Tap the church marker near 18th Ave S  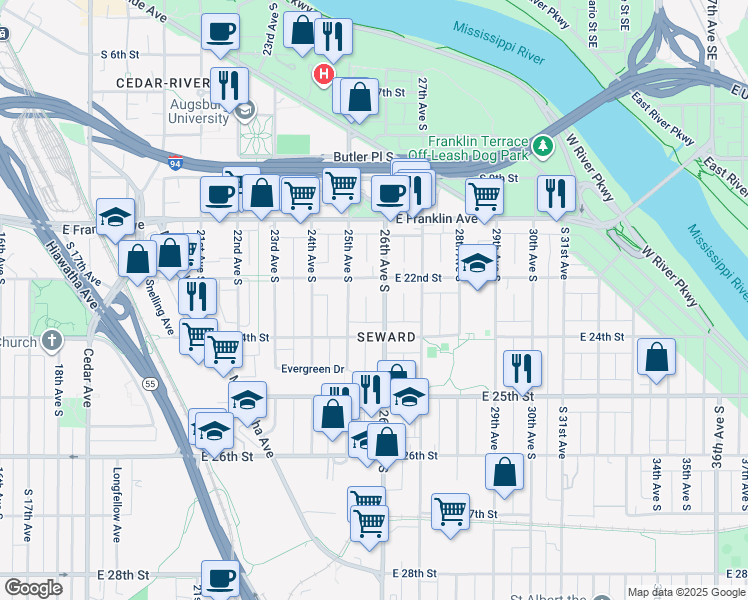52,341
